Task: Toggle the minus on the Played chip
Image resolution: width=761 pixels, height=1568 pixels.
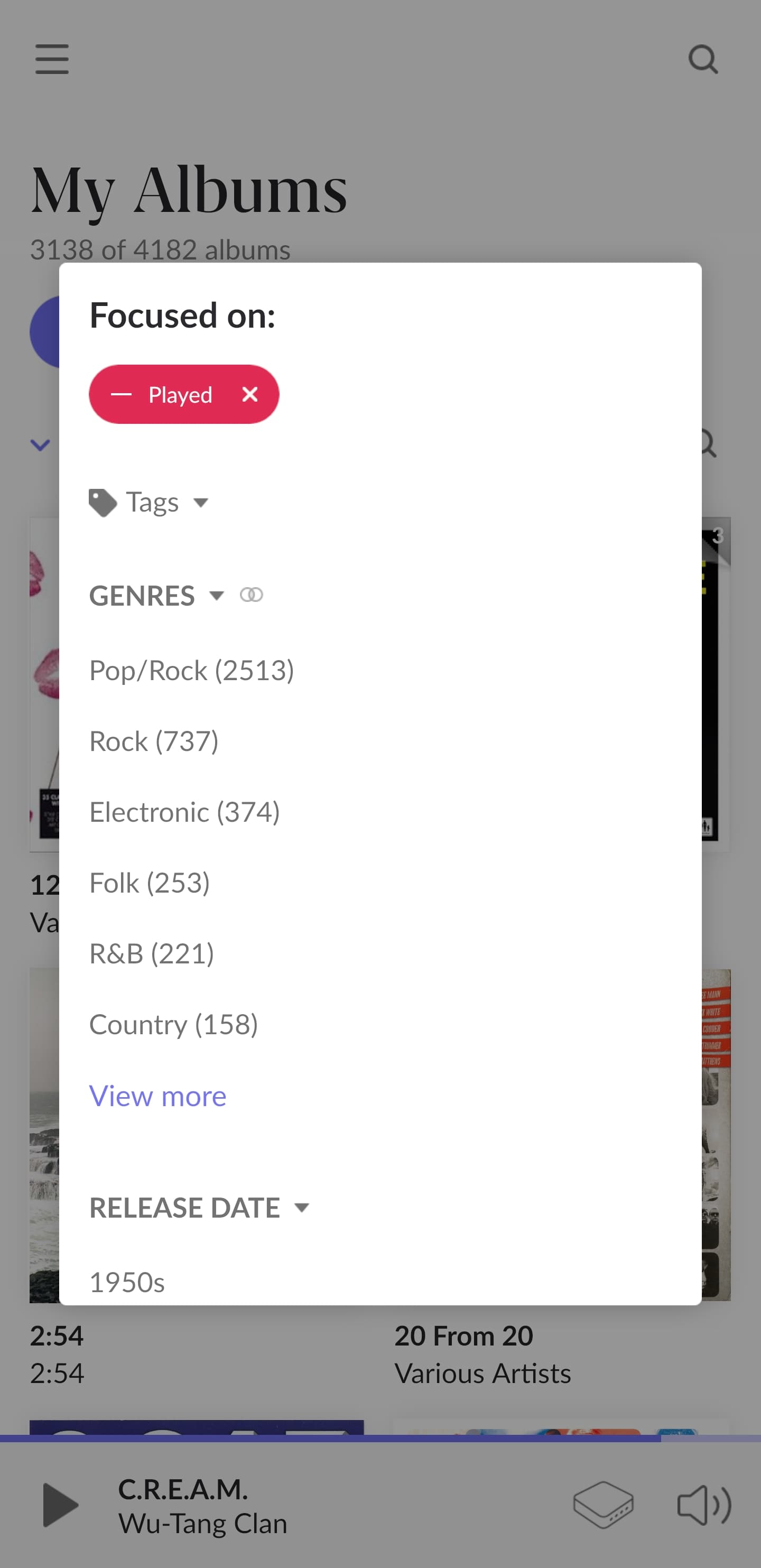Action: click(121, 394)
